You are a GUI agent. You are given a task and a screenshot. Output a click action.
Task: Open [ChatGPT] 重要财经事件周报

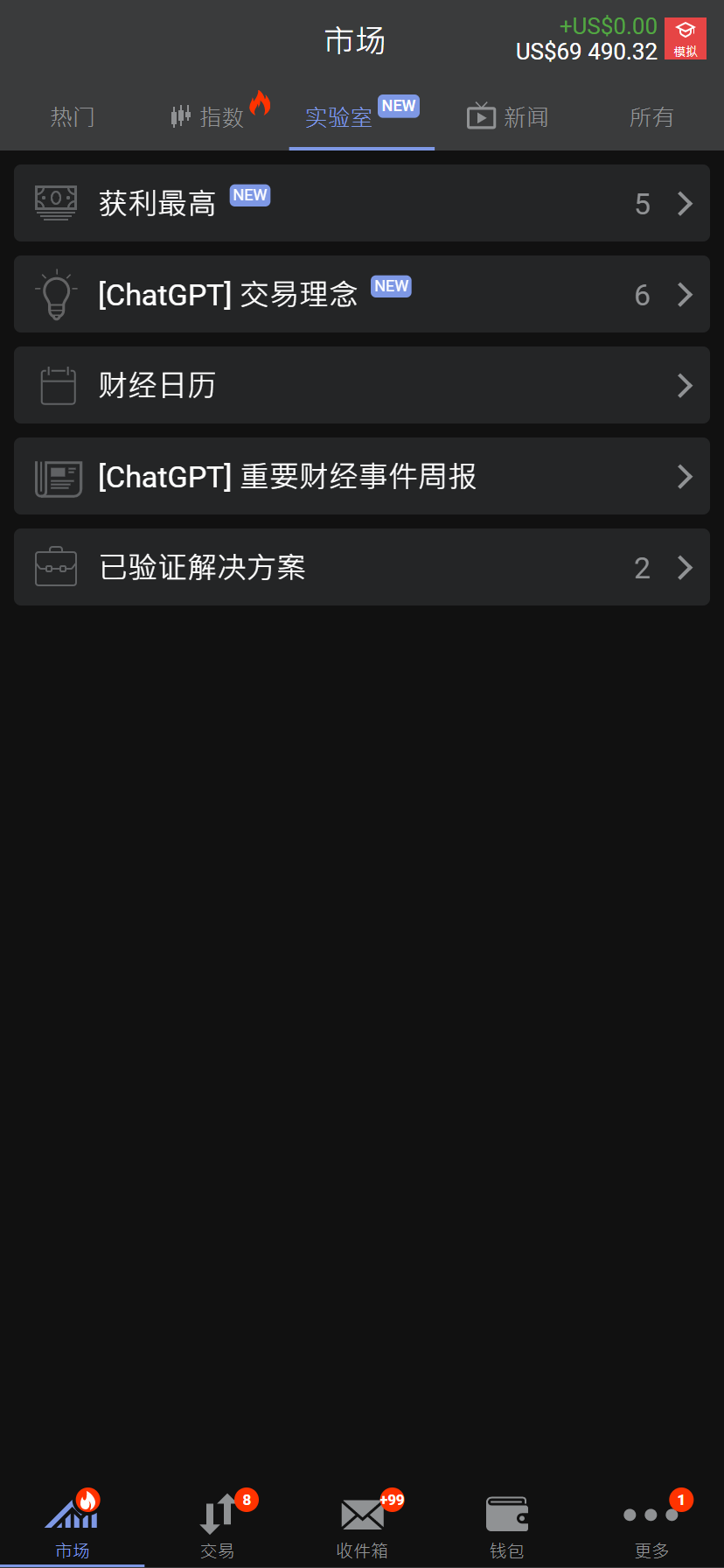point(362,476)
